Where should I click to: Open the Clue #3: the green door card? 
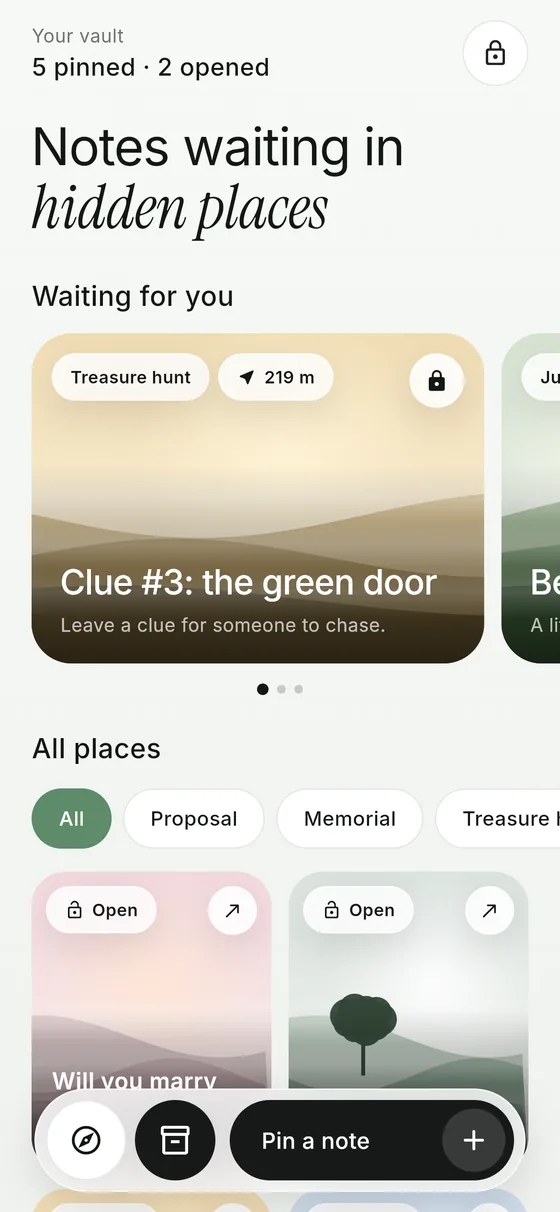258,498
